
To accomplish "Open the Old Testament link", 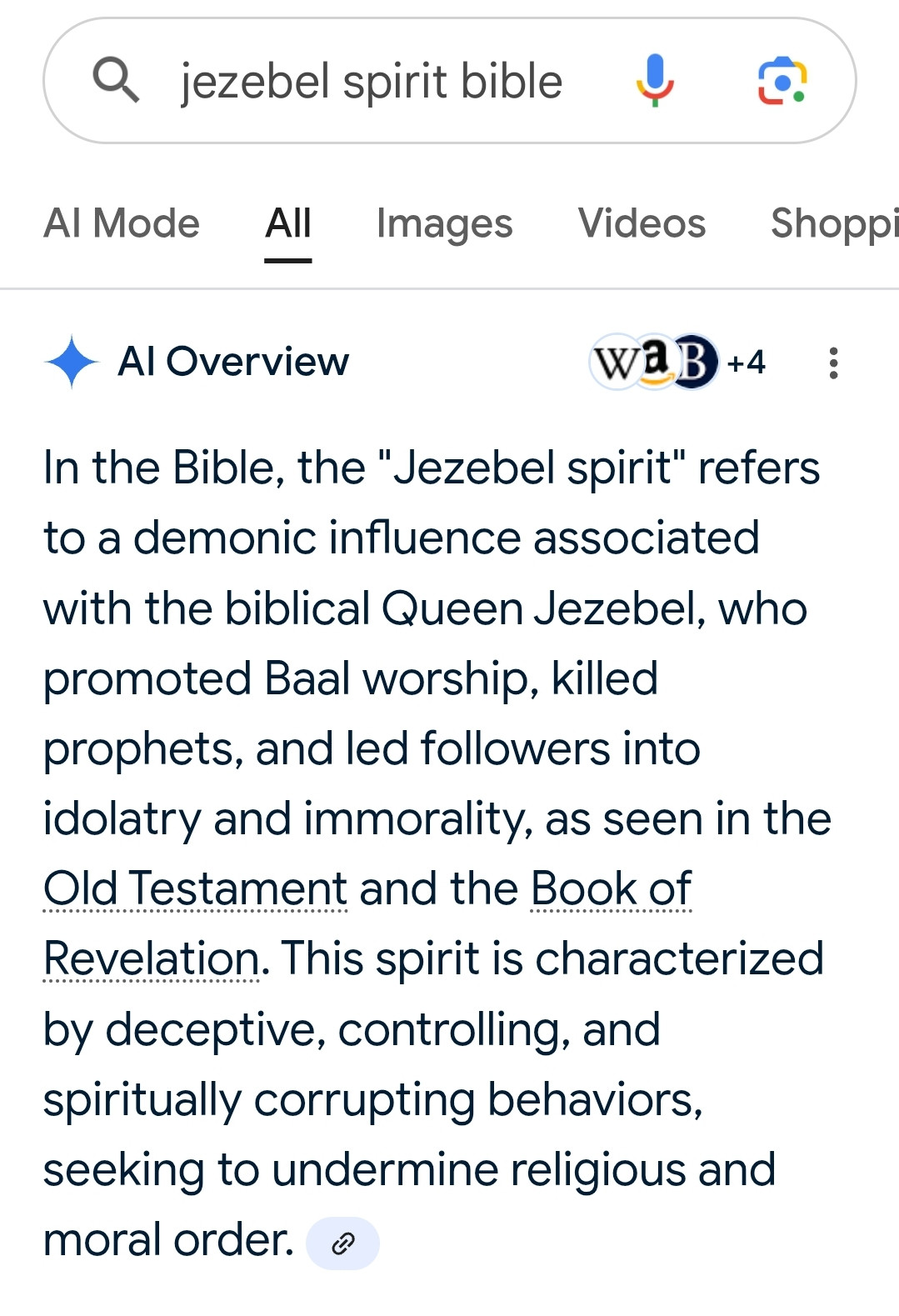I will (x=196, y=888).
